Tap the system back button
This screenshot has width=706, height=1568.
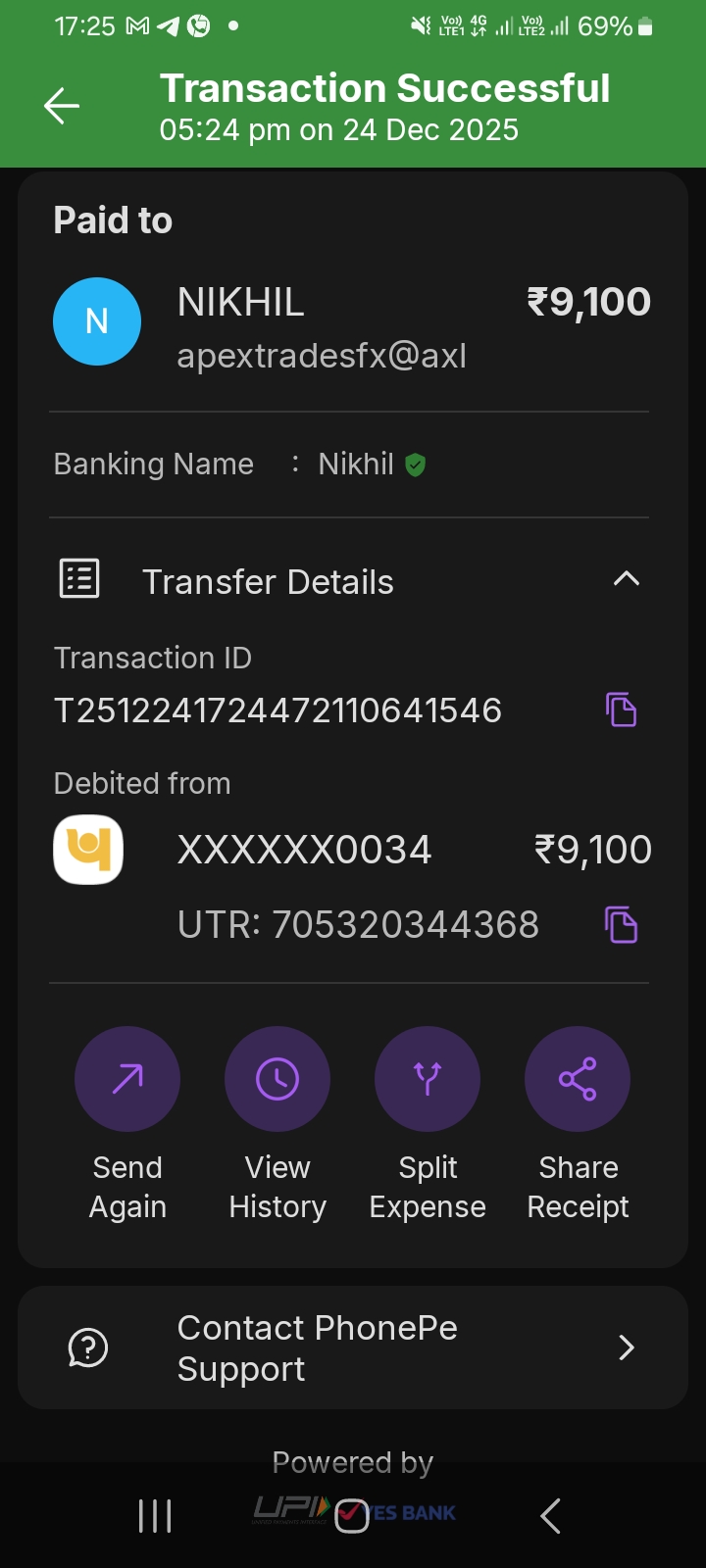550,1516
